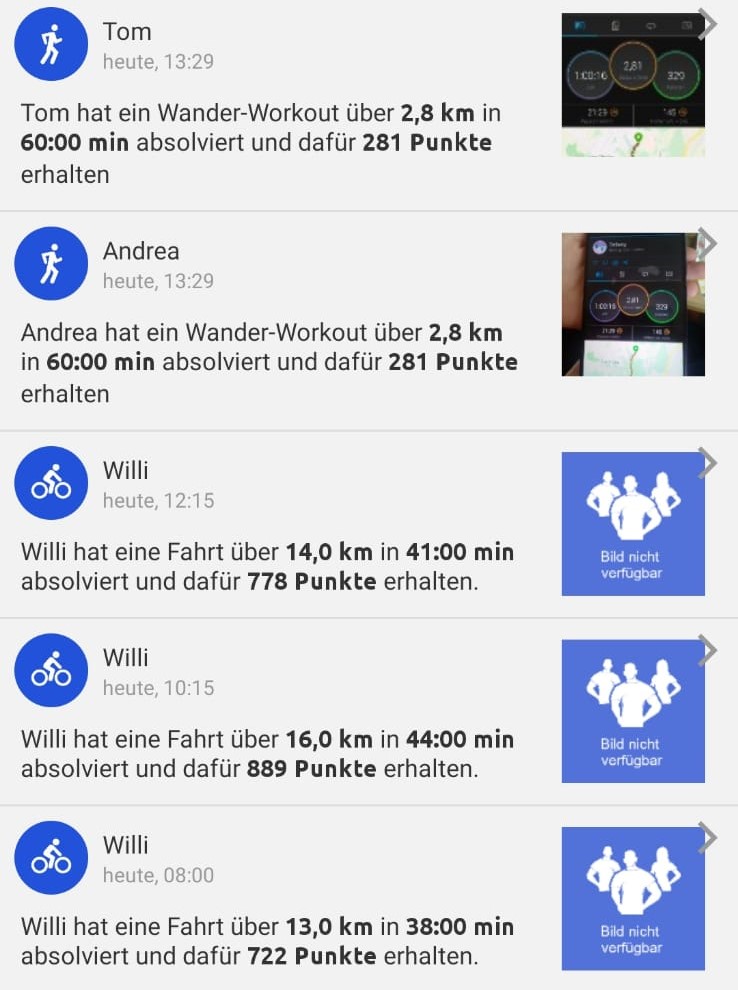Screen dimensions: 738x990
Task: Tap the chevron on Willi's 08:00 ride
Action: 708,838
